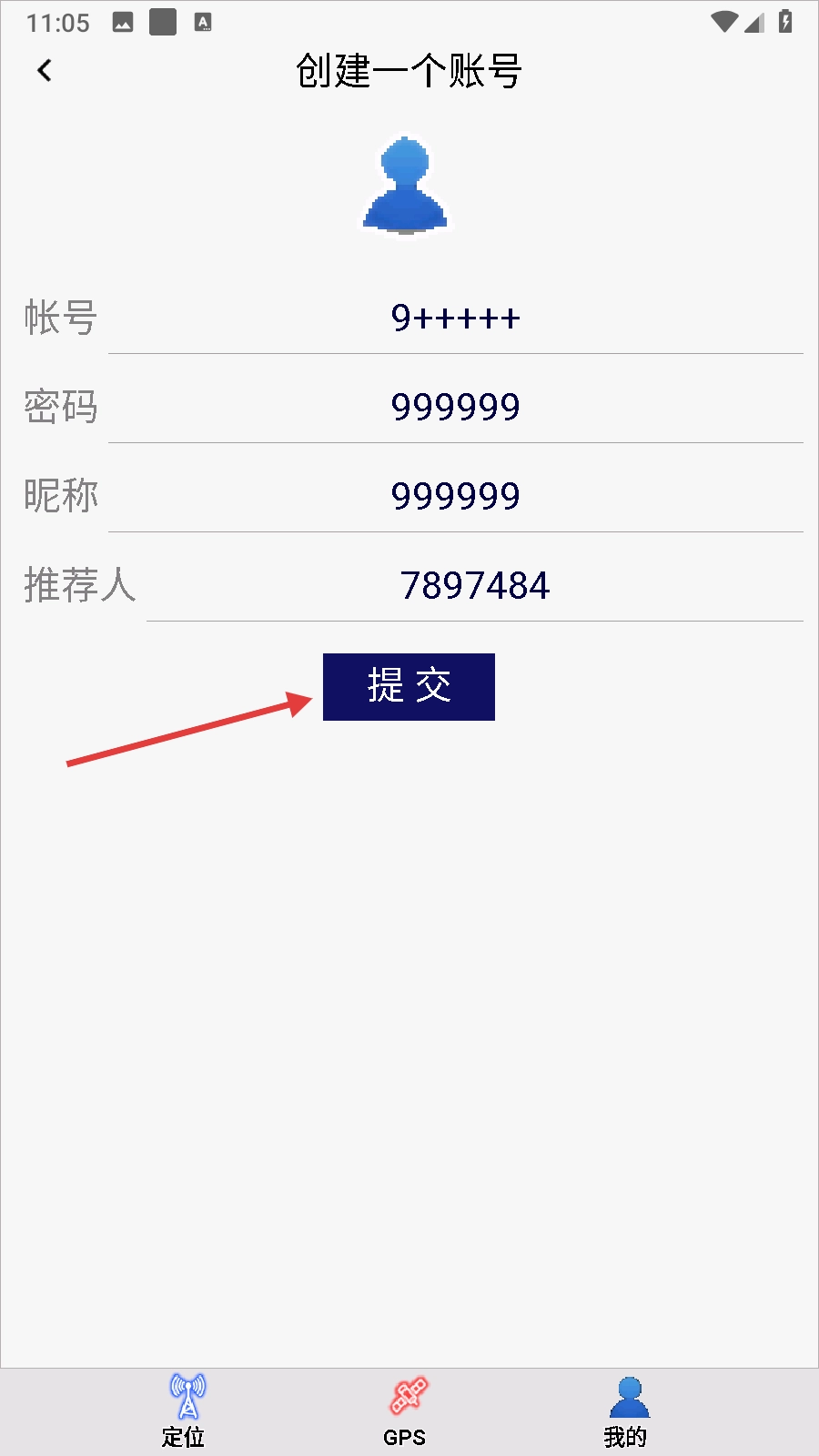Open the GPS tab
Viewport: 819px width, 1456px height.
pyautogui.click(x=406, y=1410)
